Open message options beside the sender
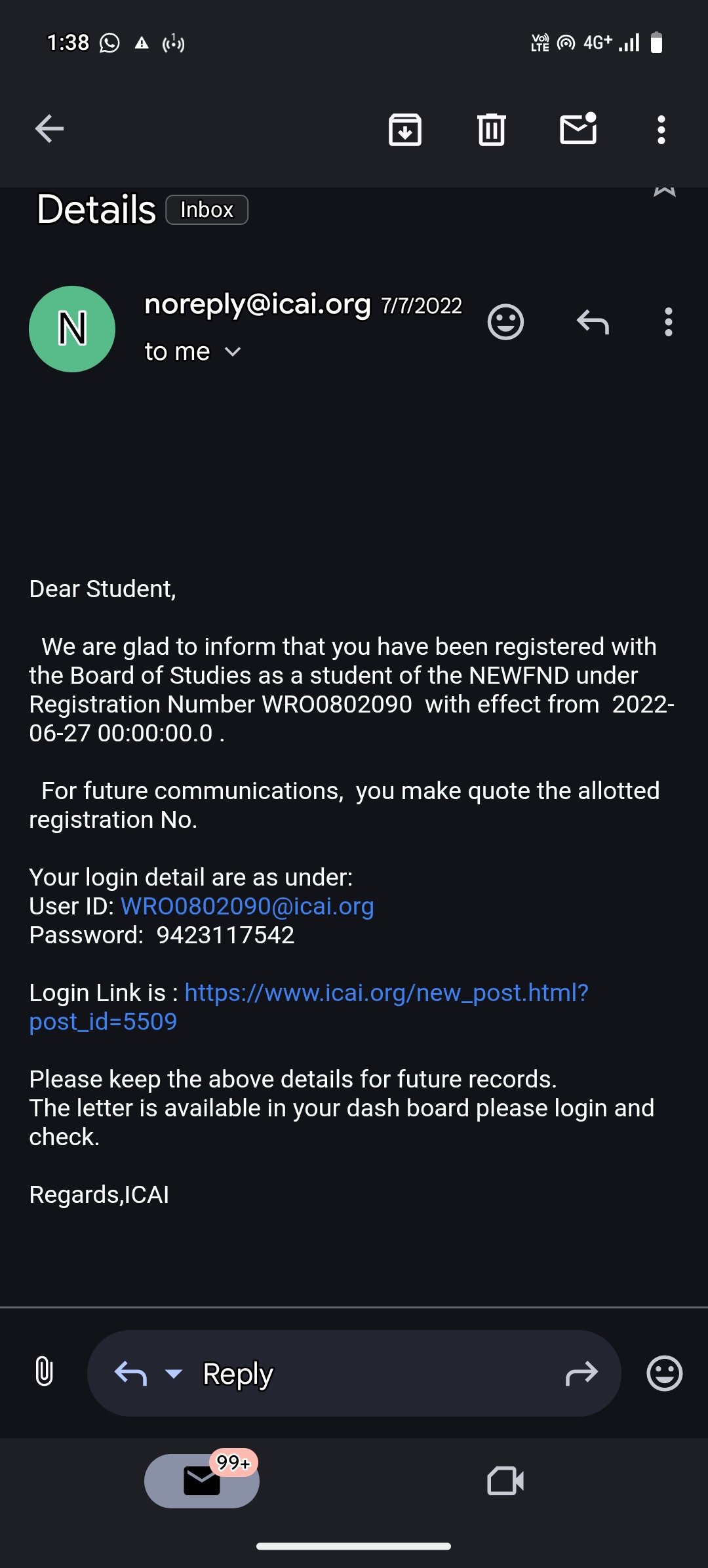 [x=668, y=322]
